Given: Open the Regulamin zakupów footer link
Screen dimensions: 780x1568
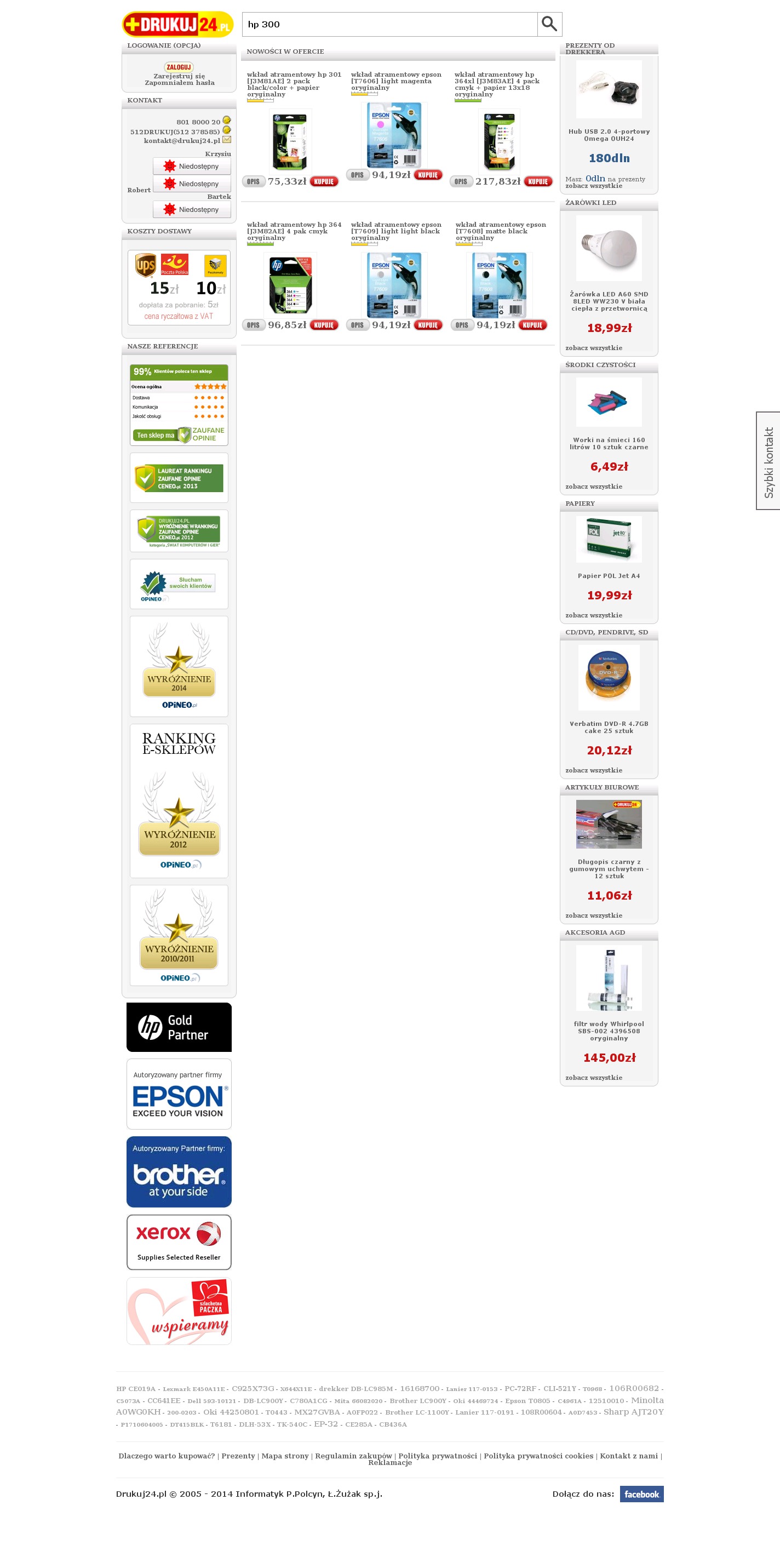Looking at the screenshot, I should point(353,1455).
